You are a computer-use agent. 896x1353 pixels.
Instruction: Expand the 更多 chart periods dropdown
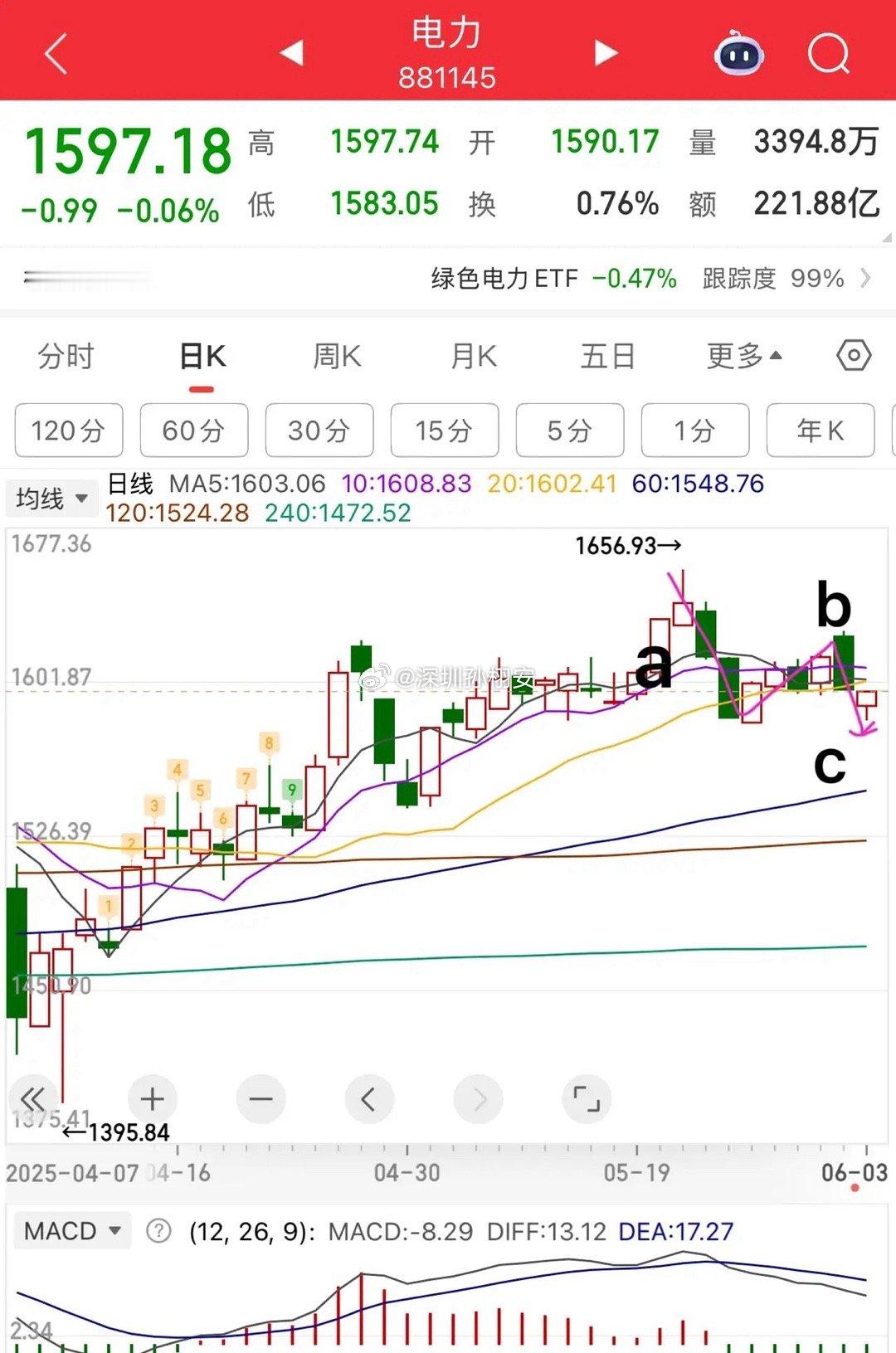pos(743,357)
